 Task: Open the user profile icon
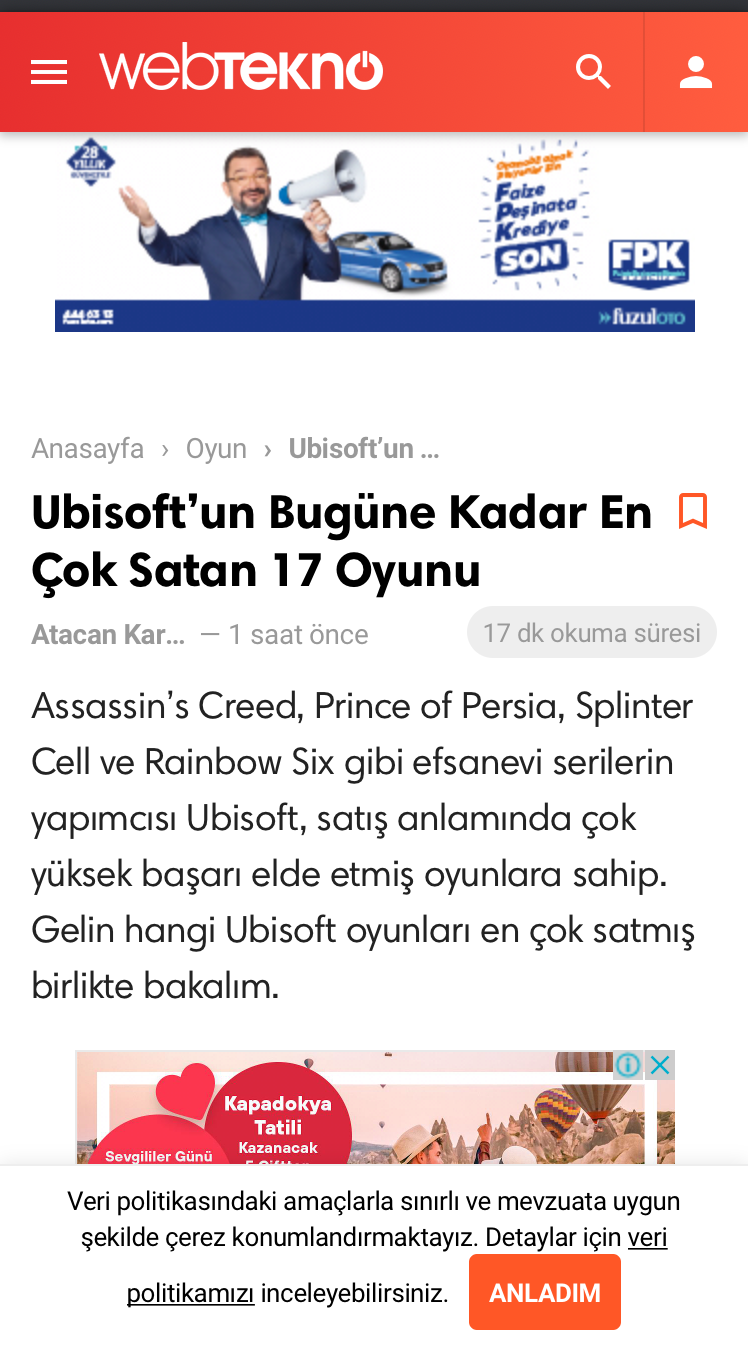[x=696, y=72]
